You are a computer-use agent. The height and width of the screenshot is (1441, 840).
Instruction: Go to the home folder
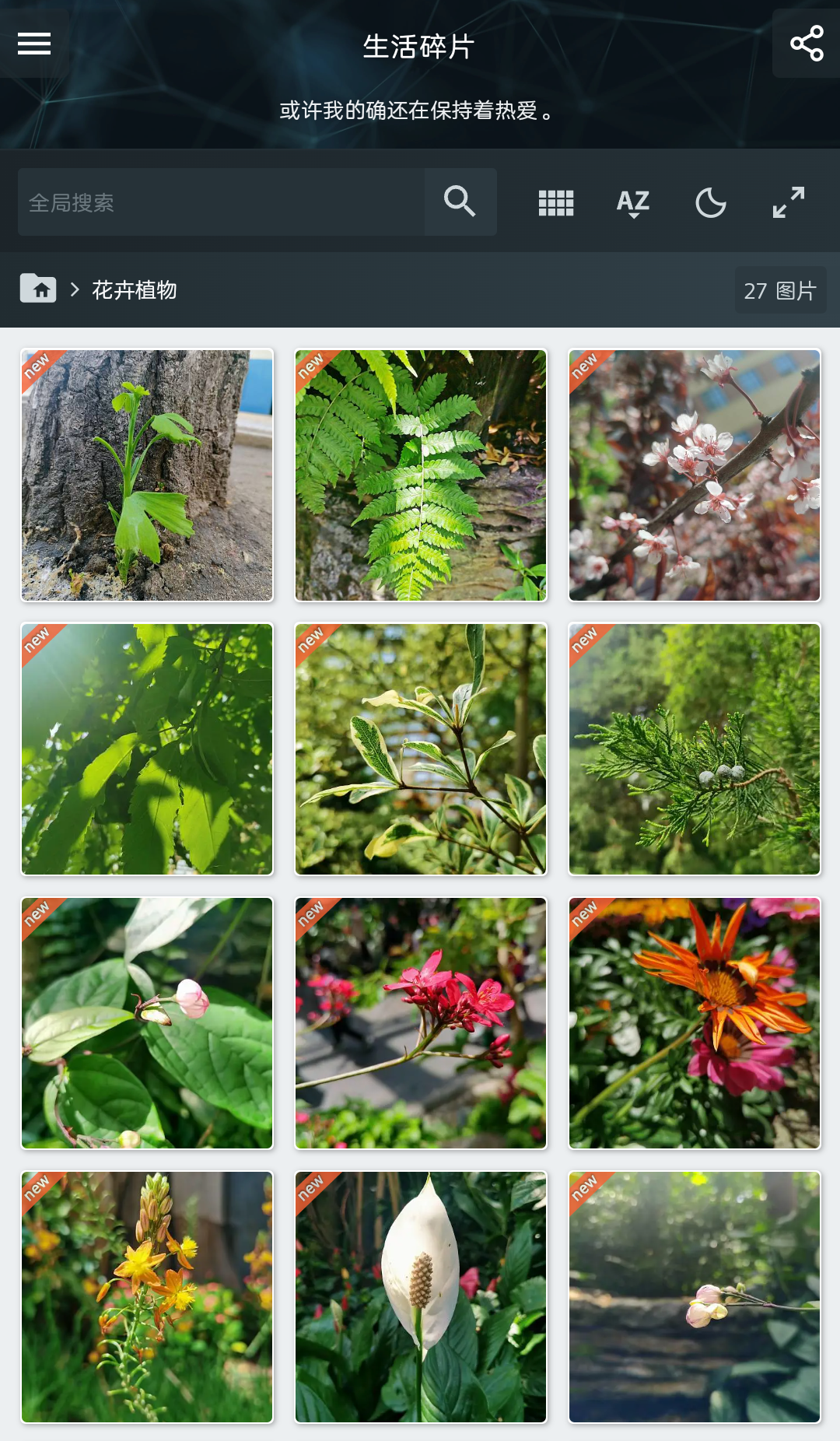[38, 289]
